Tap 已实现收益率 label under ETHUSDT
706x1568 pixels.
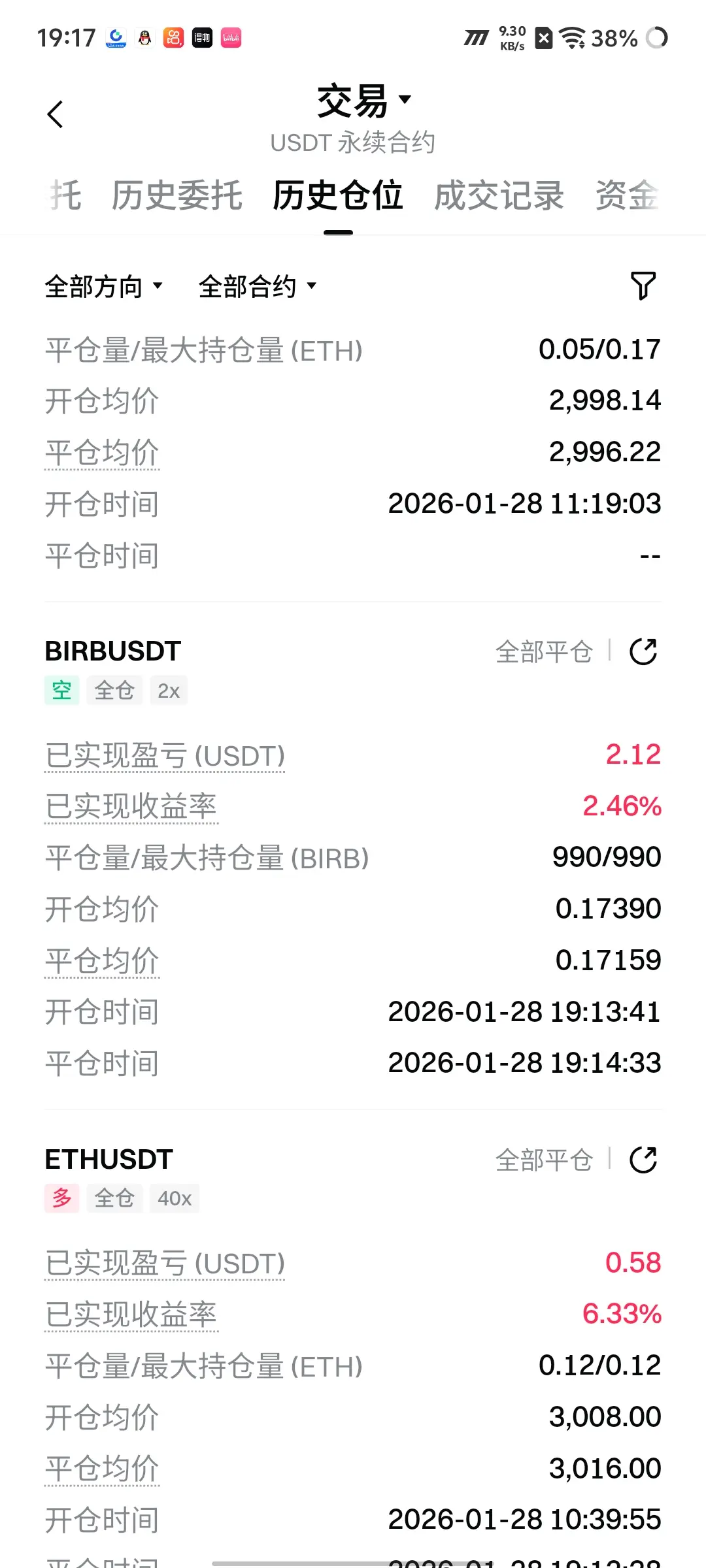(x=131, y=1315)
